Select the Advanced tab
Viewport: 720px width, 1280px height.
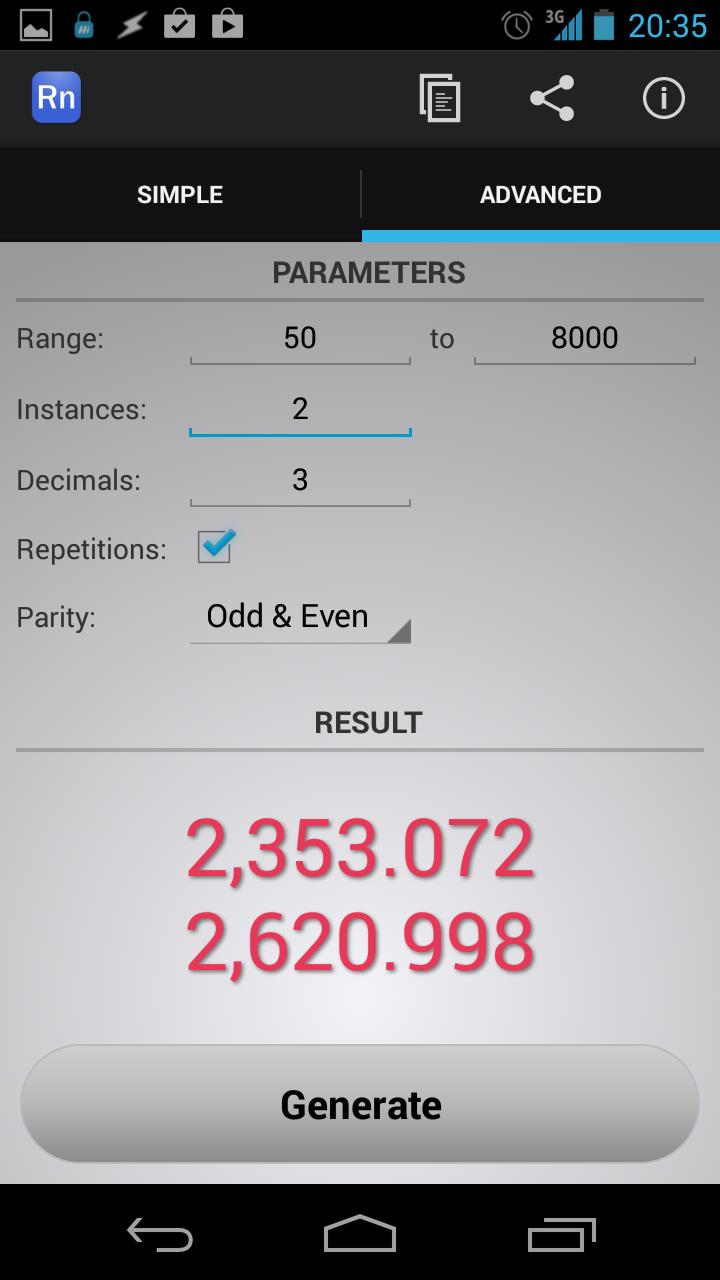(x=540, y=194)
